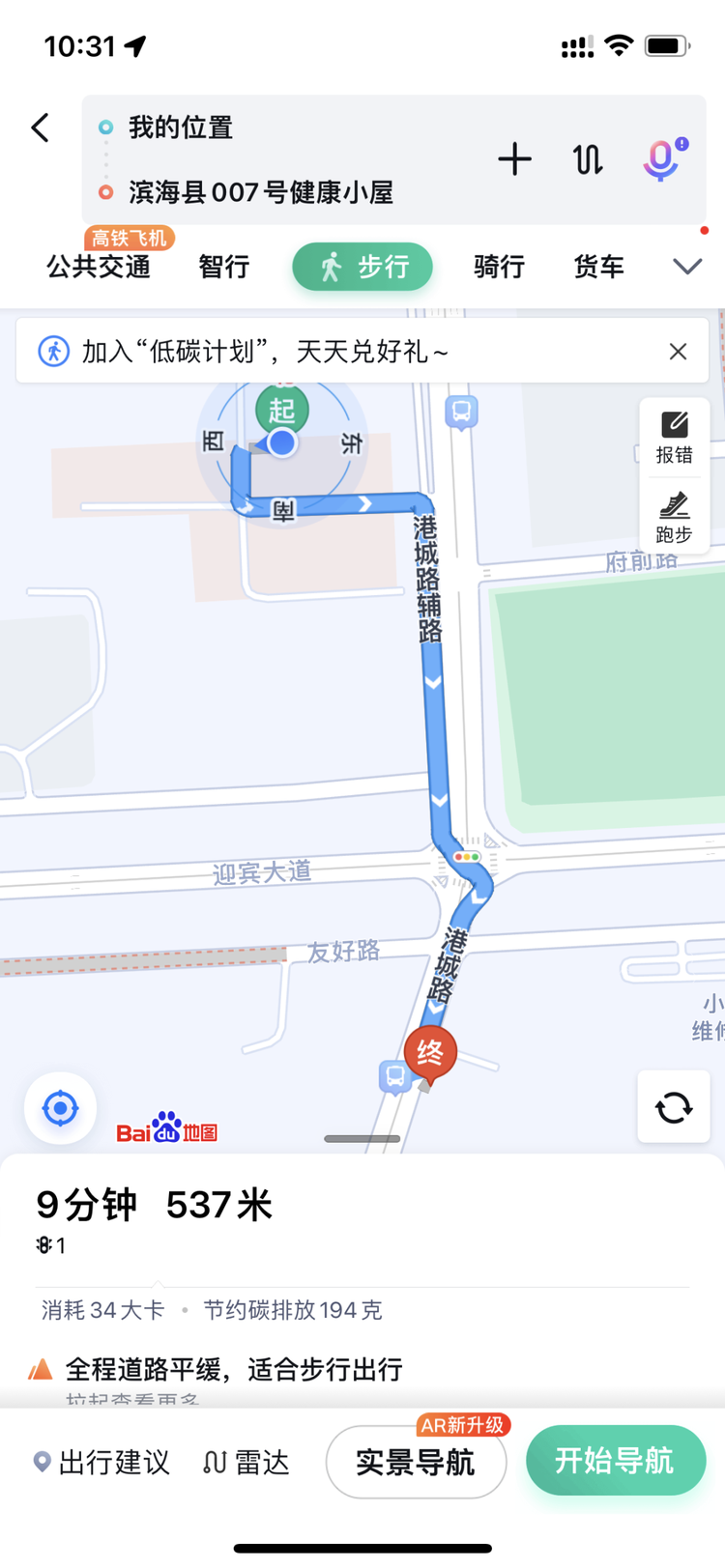The height and width of the screenshot is (1568, 725).
Task: Switch to 智行 tab
Action: pos(224,267)
